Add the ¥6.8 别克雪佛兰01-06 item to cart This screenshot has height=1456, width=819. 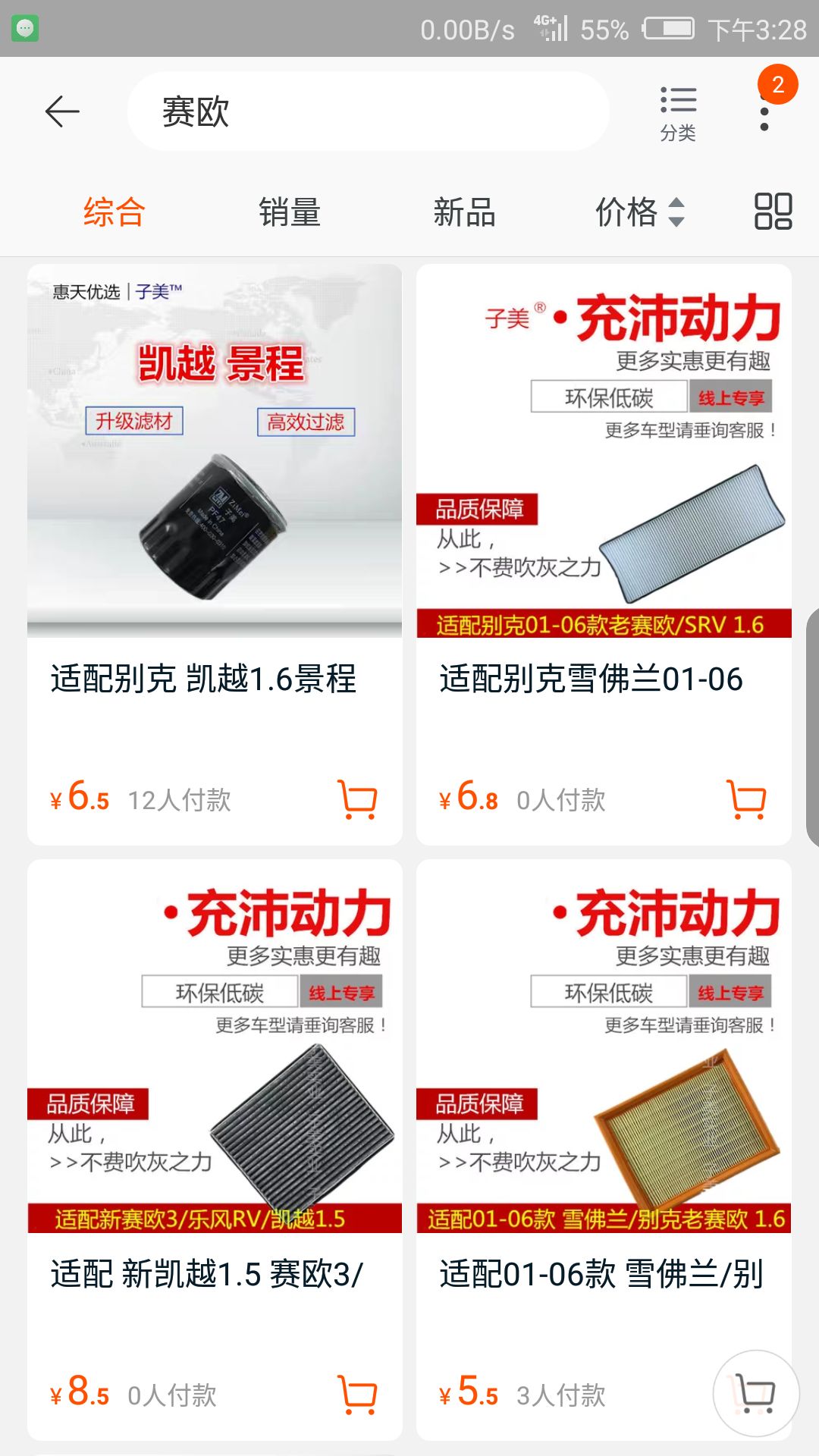[746, 799]
